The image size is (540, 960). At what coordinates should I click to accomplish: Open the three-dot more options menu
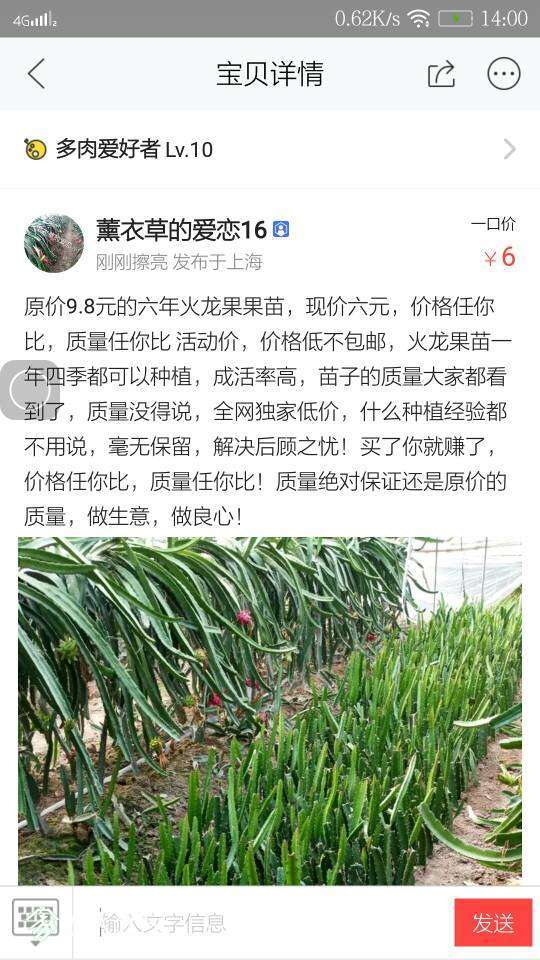[503, 74]
